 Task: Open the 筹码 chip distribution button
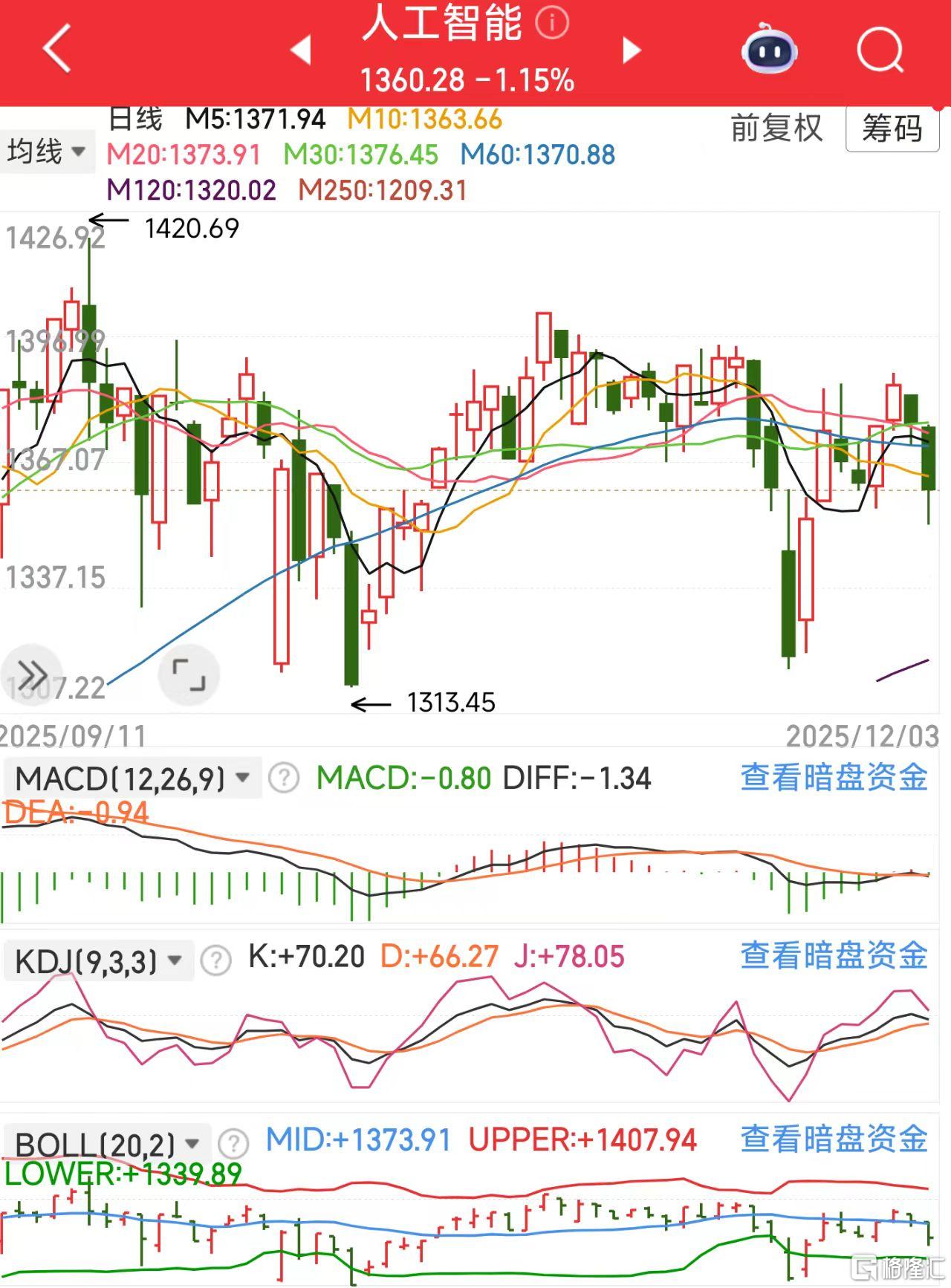(892, 129)
